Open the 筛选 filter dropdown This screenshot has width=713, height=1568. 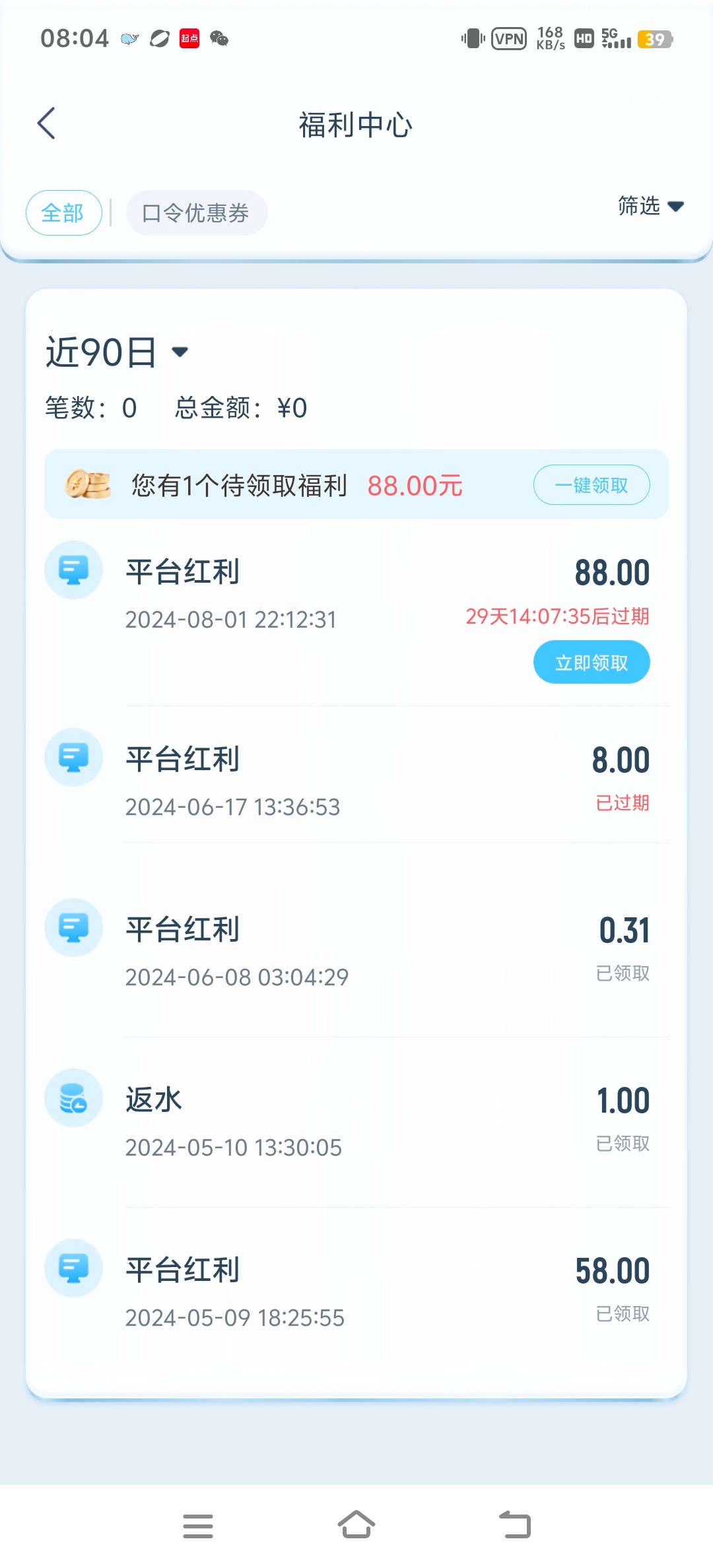(x=650, y=206)
